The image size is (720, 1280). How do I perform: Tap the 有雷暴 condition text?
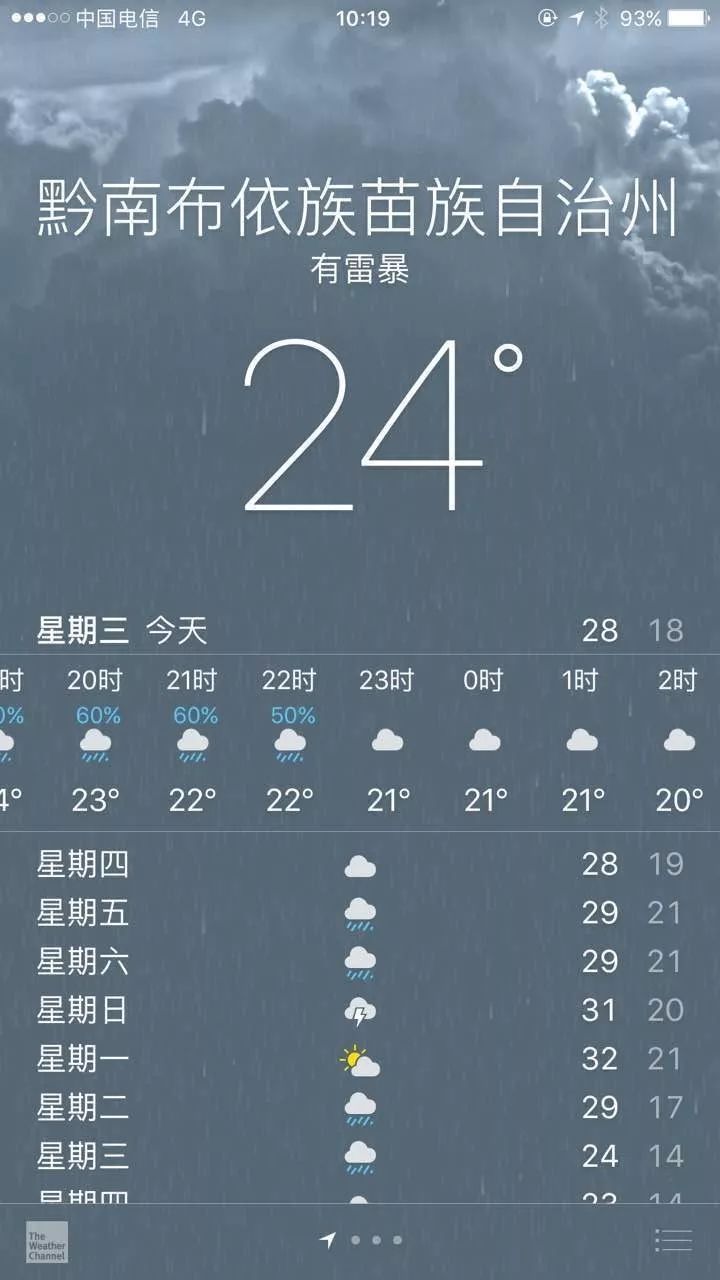(x=358, y=268)
